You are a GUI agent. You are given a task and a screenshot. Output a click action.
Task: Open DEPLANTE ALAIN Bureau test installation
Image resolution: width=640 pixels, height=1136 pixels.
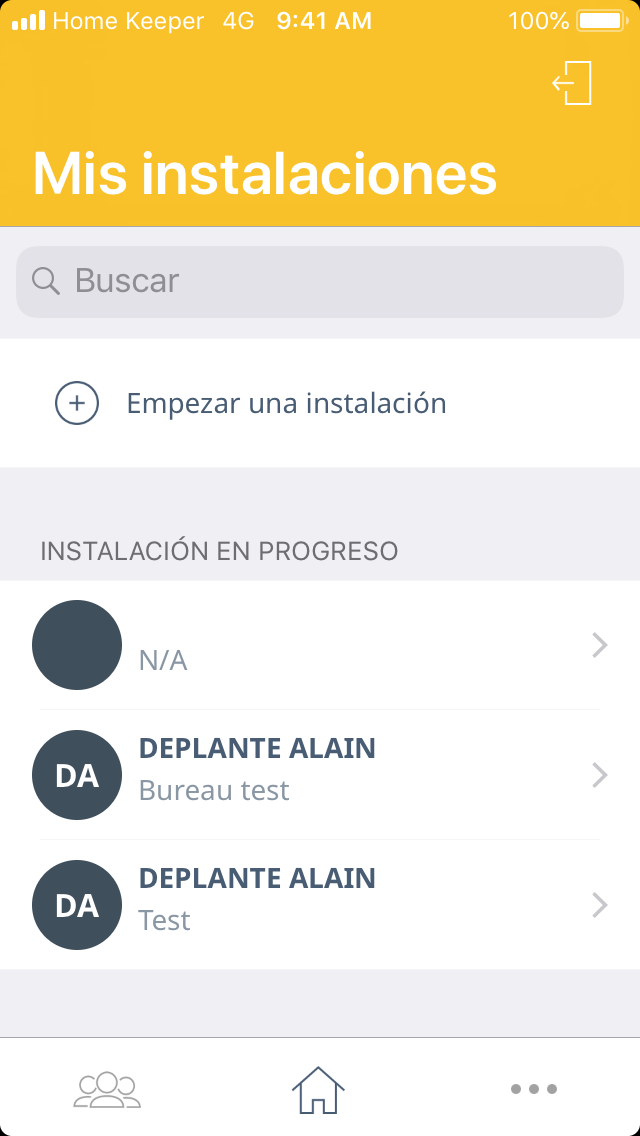(320, 775)
